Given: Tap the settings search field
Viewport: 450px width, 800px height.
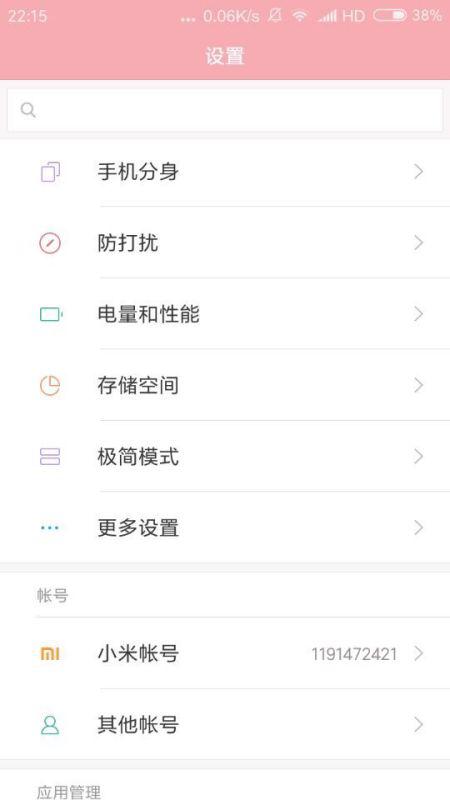Looking at the screenshot, I should (224, 110).
